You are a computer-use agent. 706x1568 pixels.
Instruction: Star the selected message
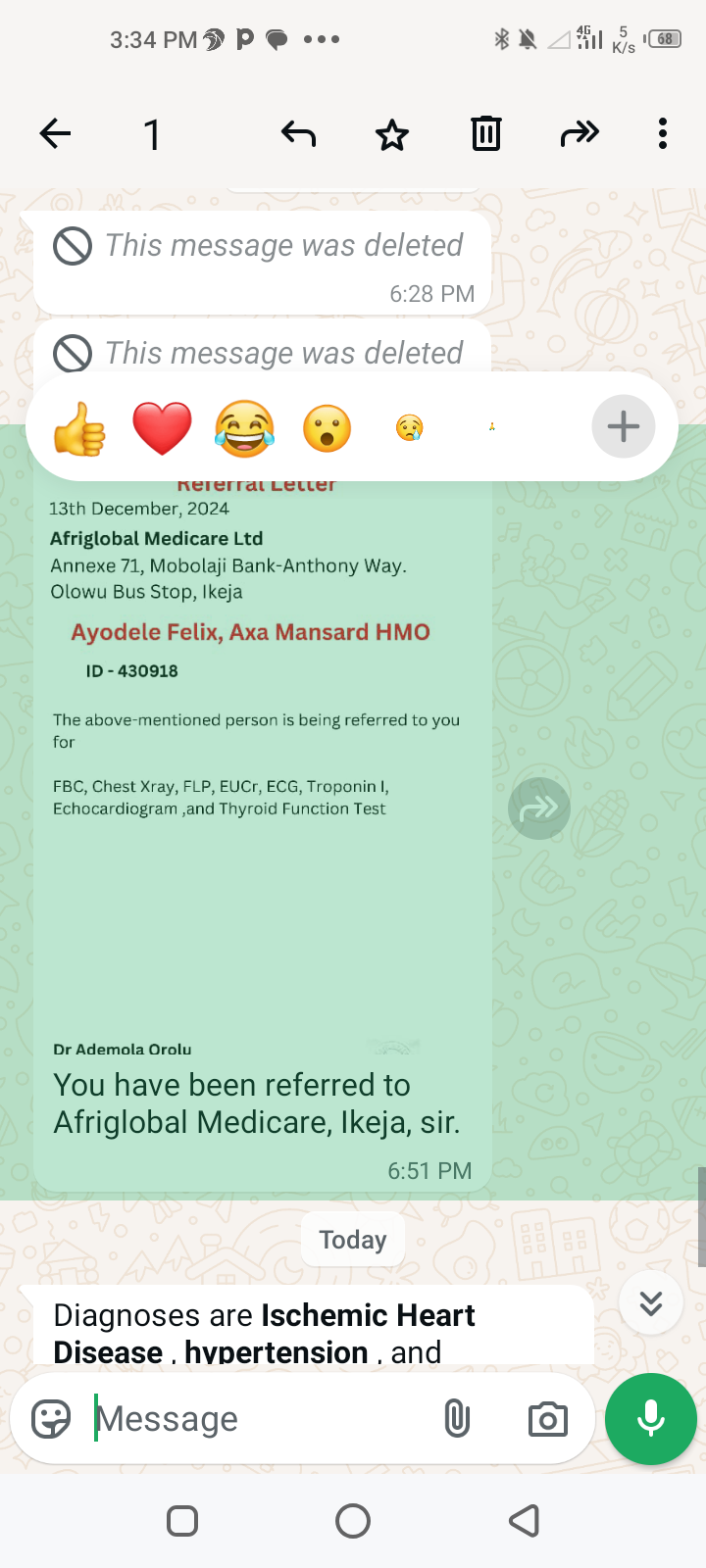pyautogui.click(x=392, y=134)
